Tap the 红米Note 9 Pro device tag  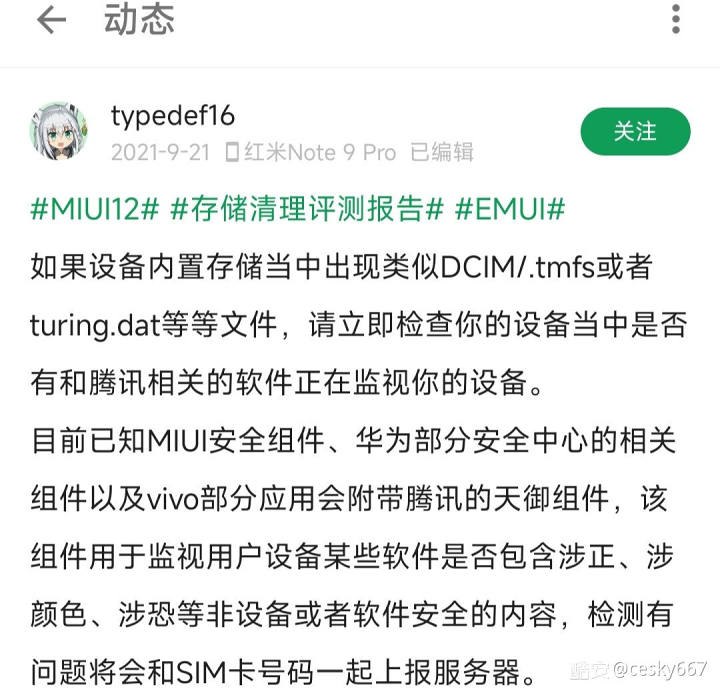pyautogui.click(x=310, y=153)
